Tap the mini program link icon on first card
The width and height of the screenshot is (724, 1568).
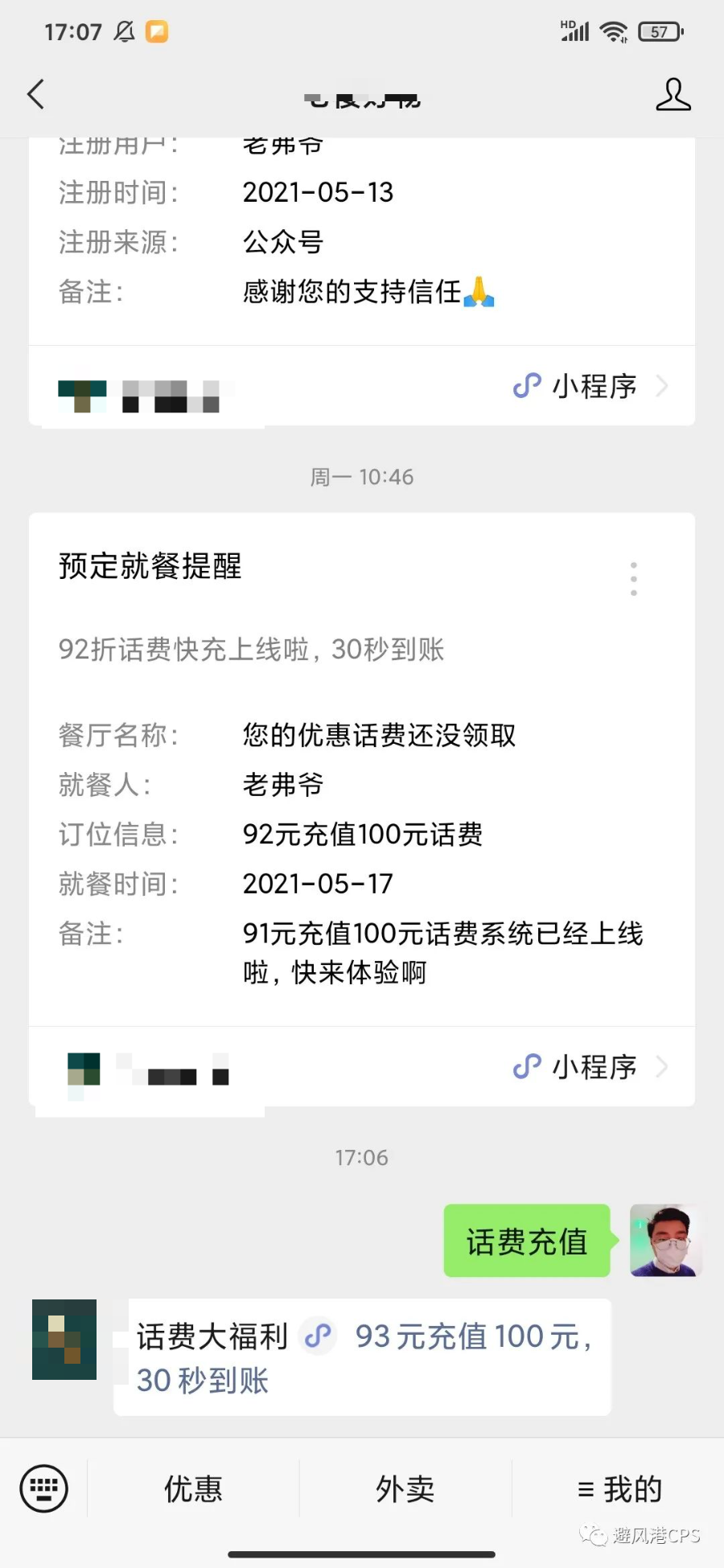click(526, 387)
